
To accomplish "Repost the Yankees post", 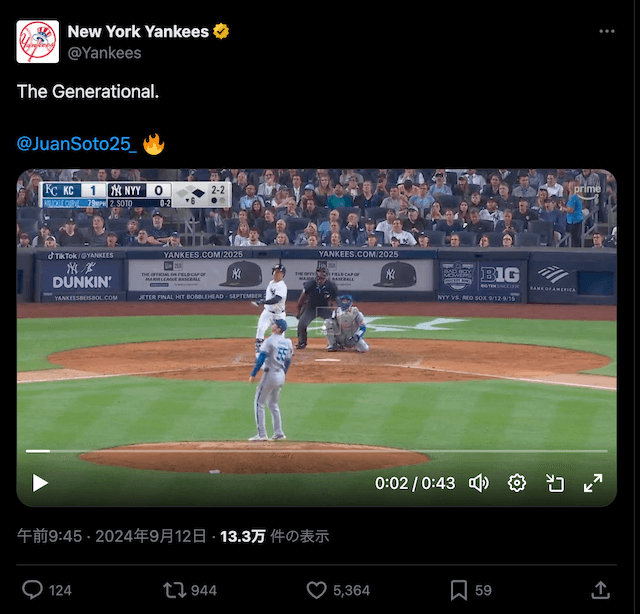I will click(177, 590).
